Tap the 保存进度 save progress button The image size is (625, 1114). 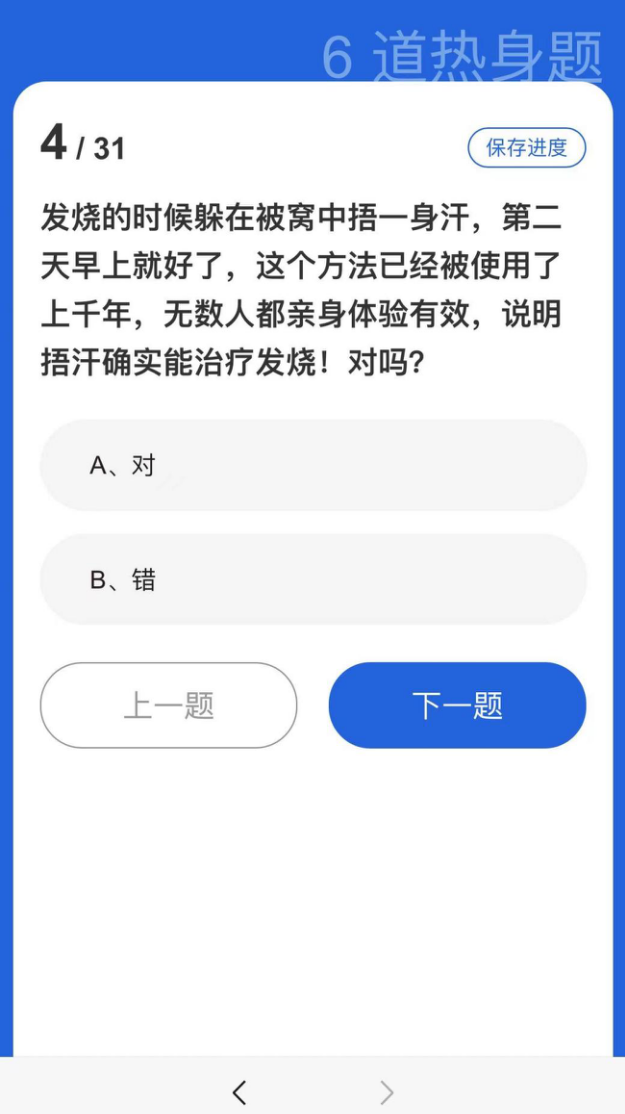[x=526, y=148]
